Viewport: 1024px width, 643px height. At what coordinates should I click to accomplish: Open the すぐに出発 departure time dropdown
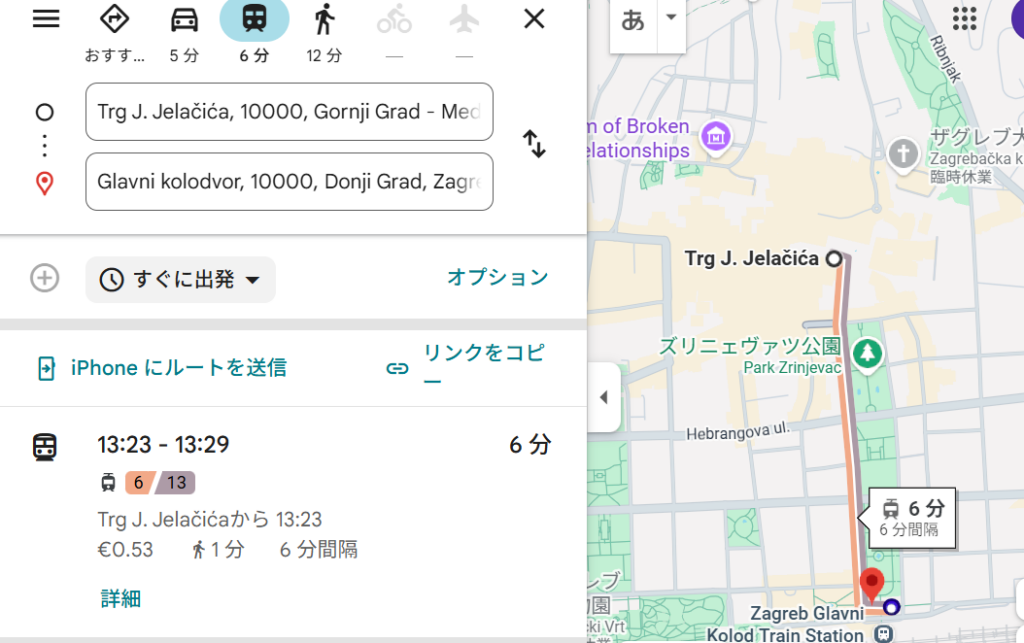point(181,279)
